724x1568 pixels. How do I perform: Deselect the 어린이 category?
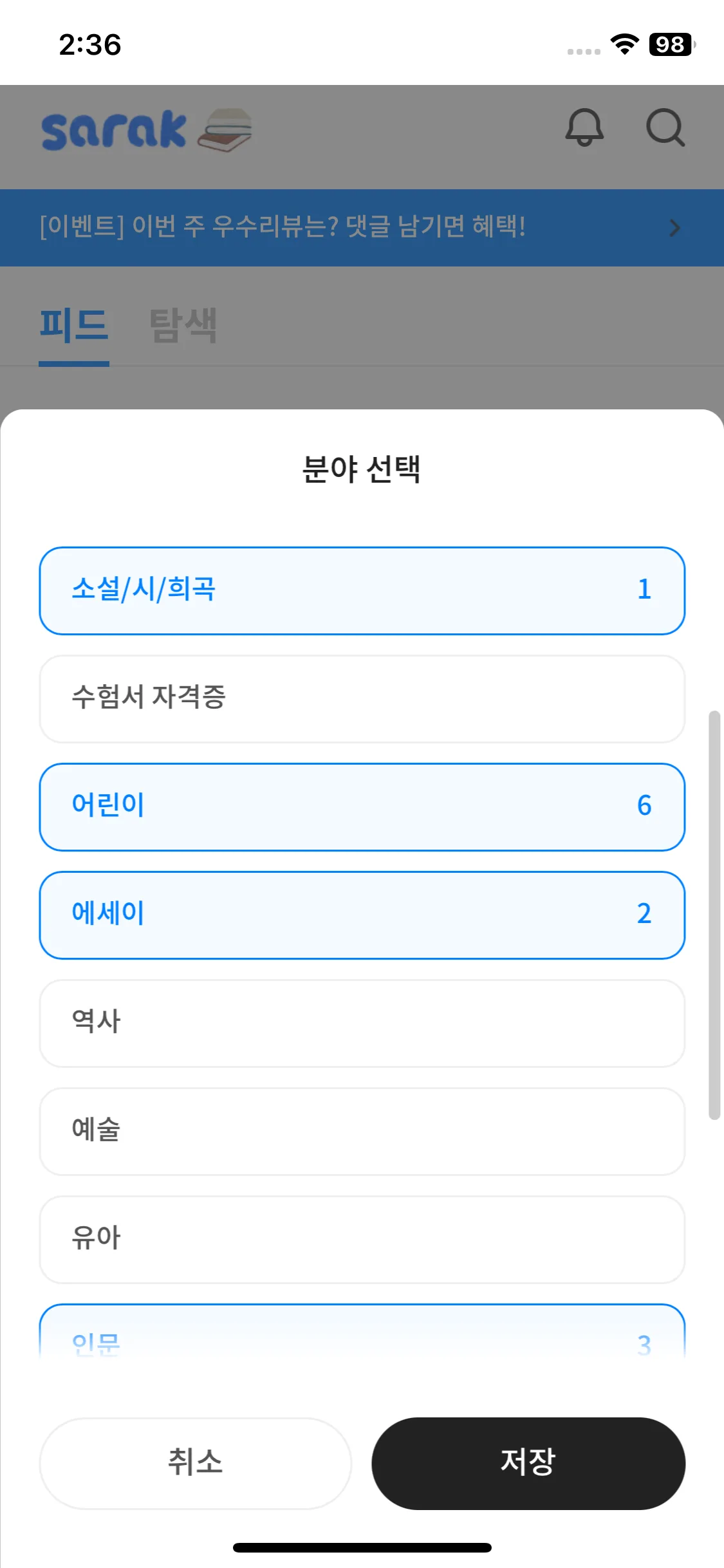[x=362, y=807]
